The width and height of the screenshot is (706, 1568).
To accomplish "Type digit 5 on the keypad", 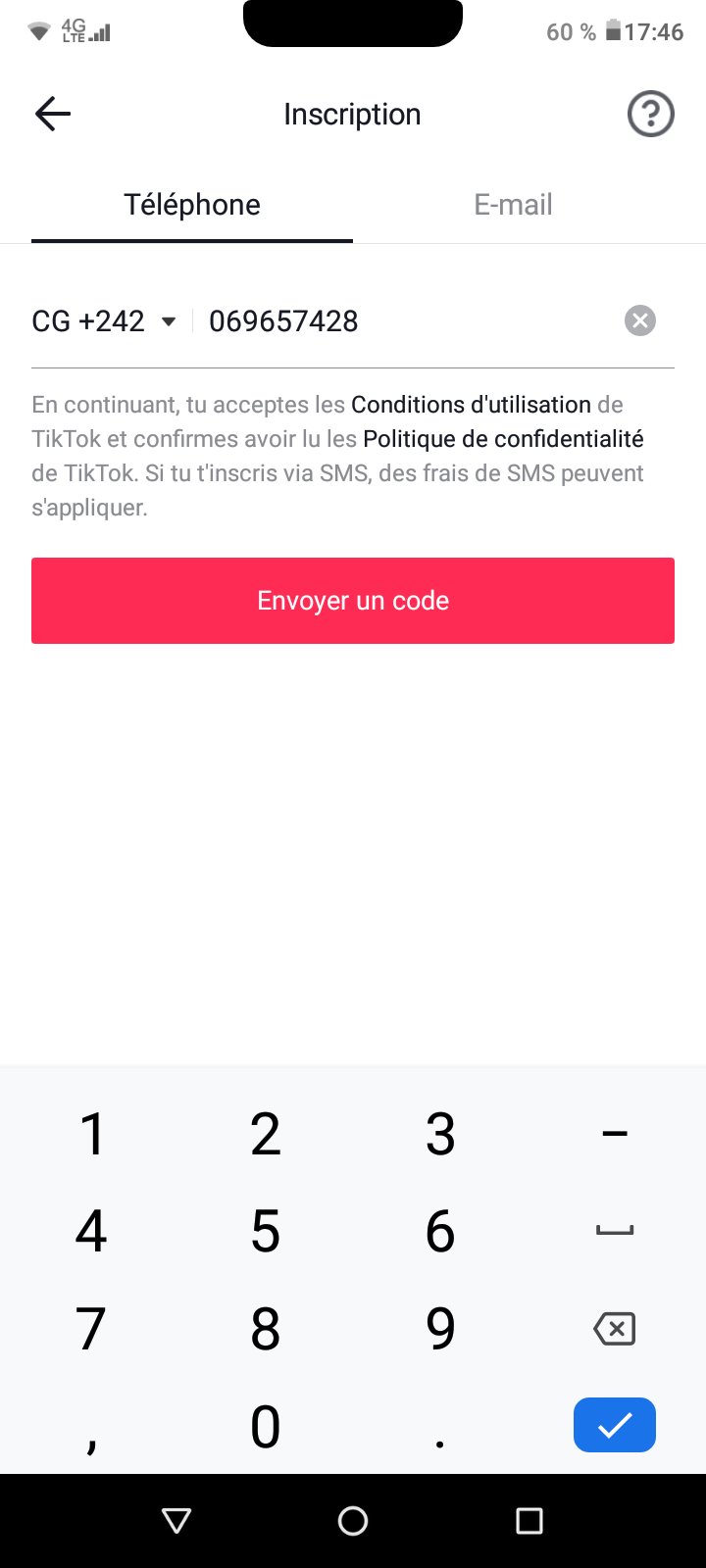I will pos(266,1231).
